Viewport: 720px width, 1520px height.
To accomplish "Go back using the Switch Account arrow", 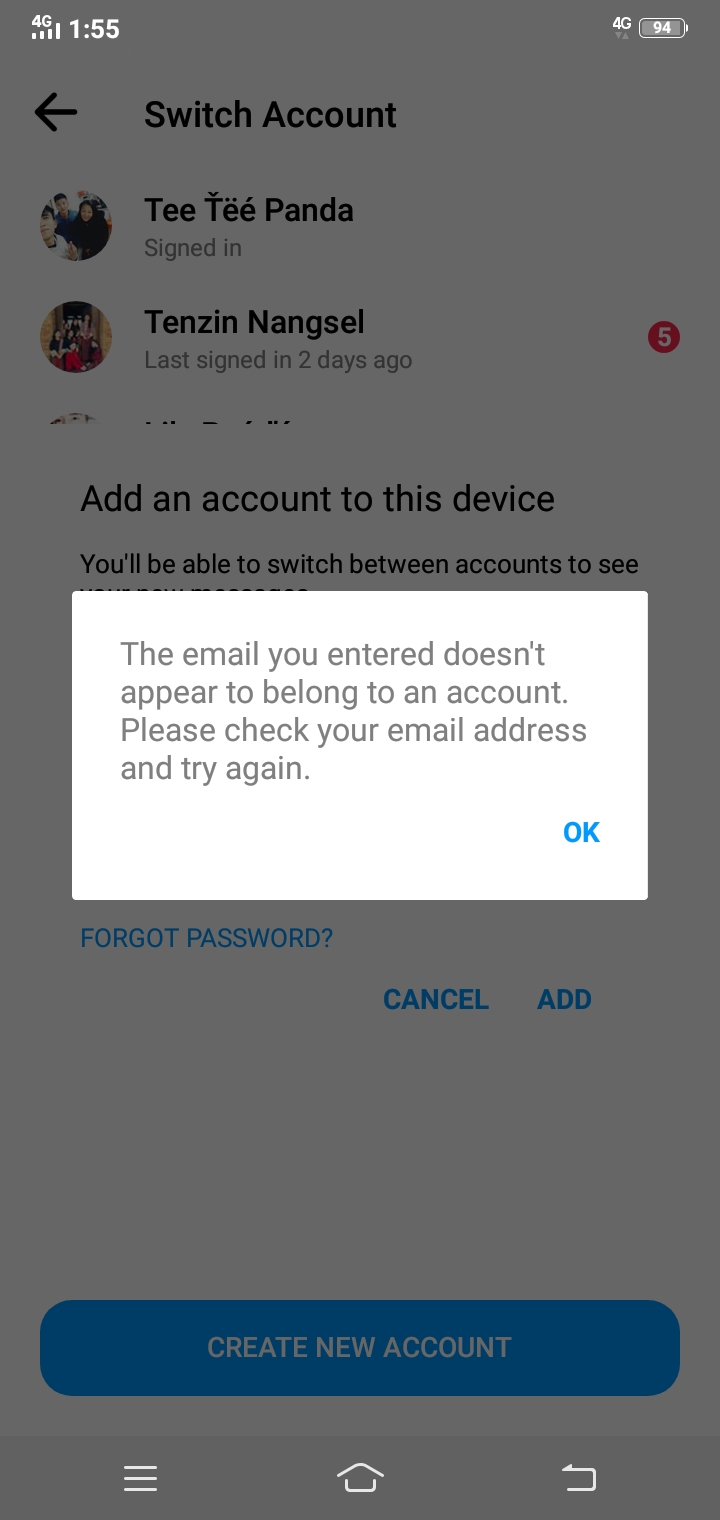I will [56, 113].
